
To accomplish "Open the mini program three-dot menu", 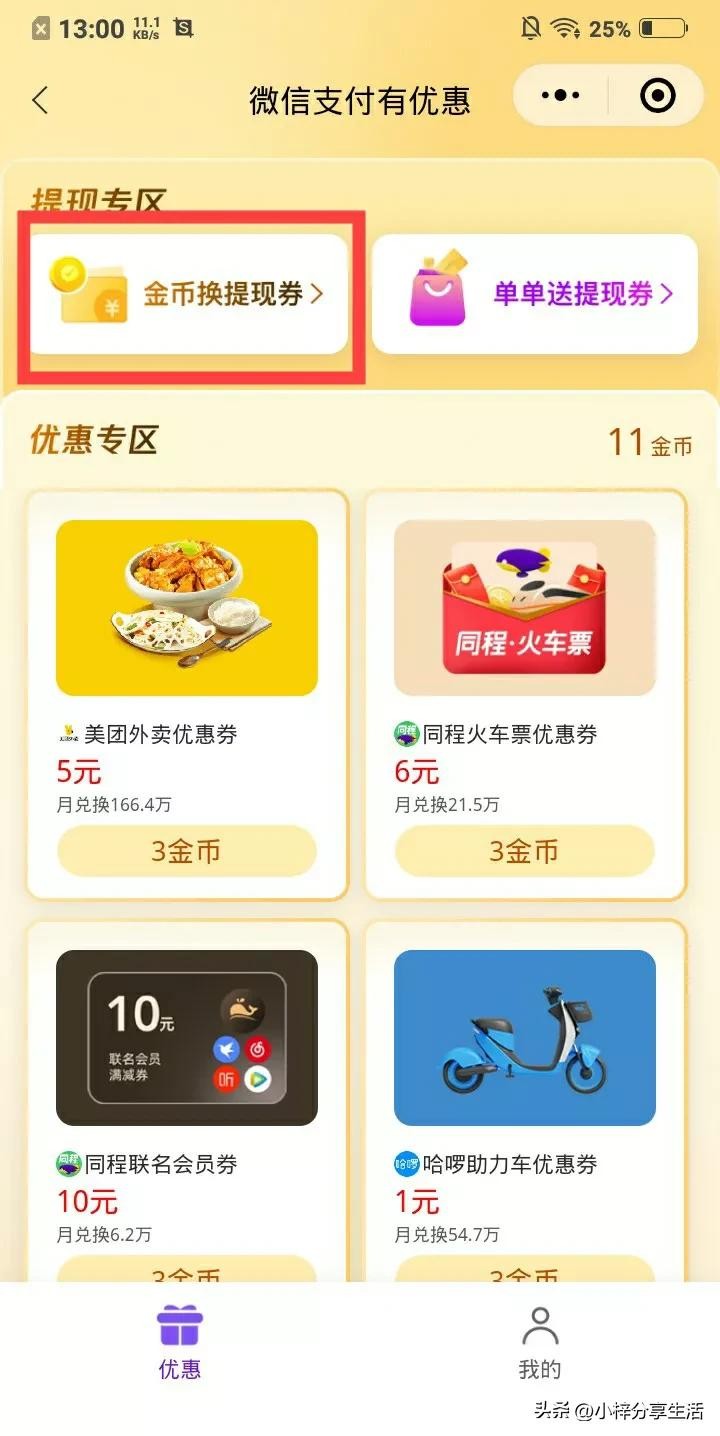I will (x=561, y=96).
